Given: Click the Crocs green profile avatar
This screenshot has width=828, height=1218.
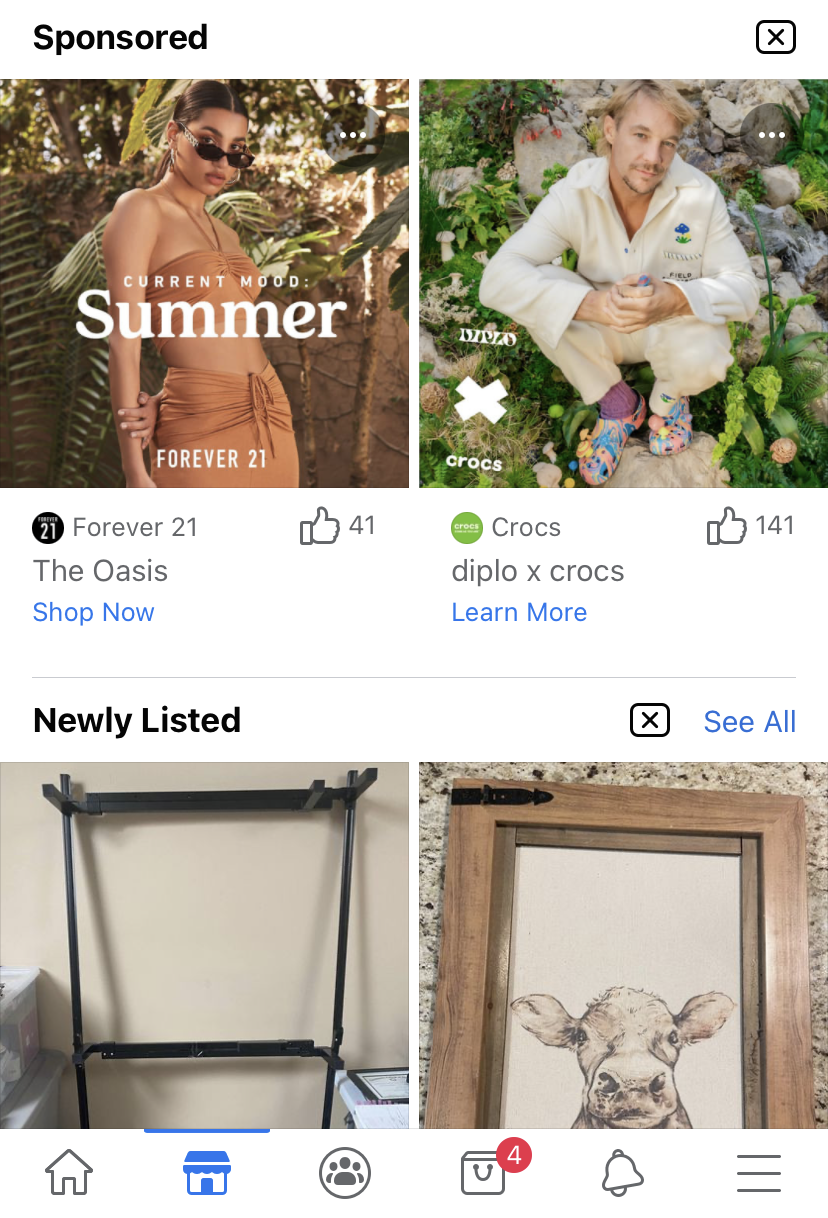Looking at the screenshot, I should coord(465,527).
